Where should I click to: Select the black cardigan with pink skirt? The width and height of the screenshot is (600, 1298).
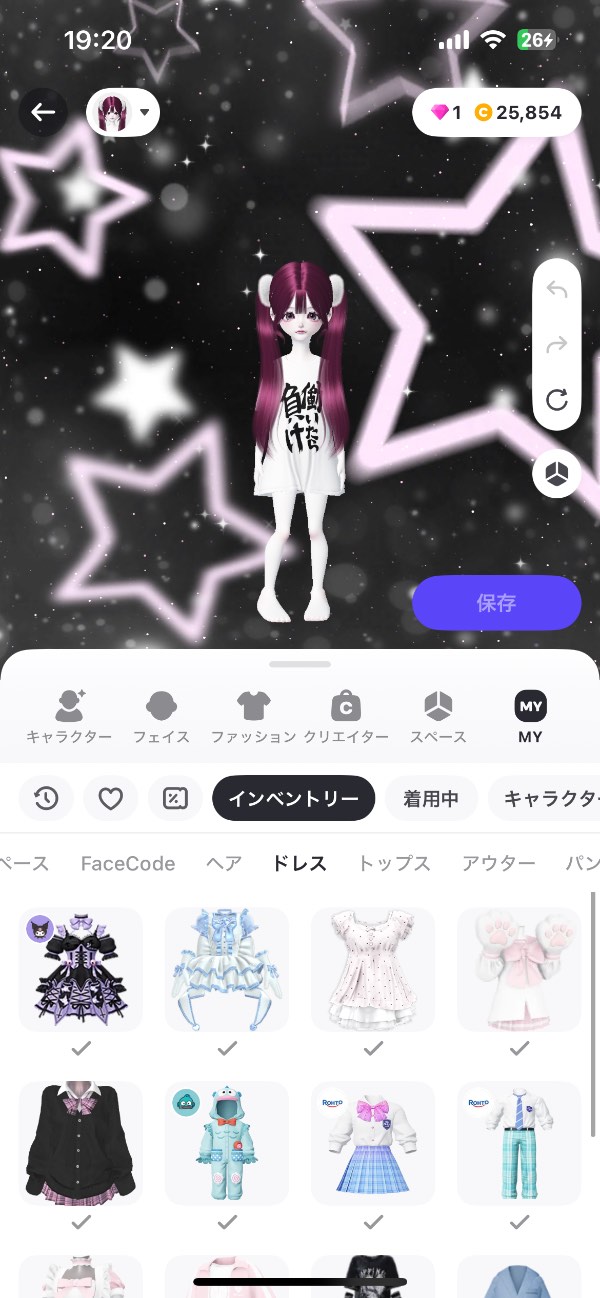coord(81,1142)
